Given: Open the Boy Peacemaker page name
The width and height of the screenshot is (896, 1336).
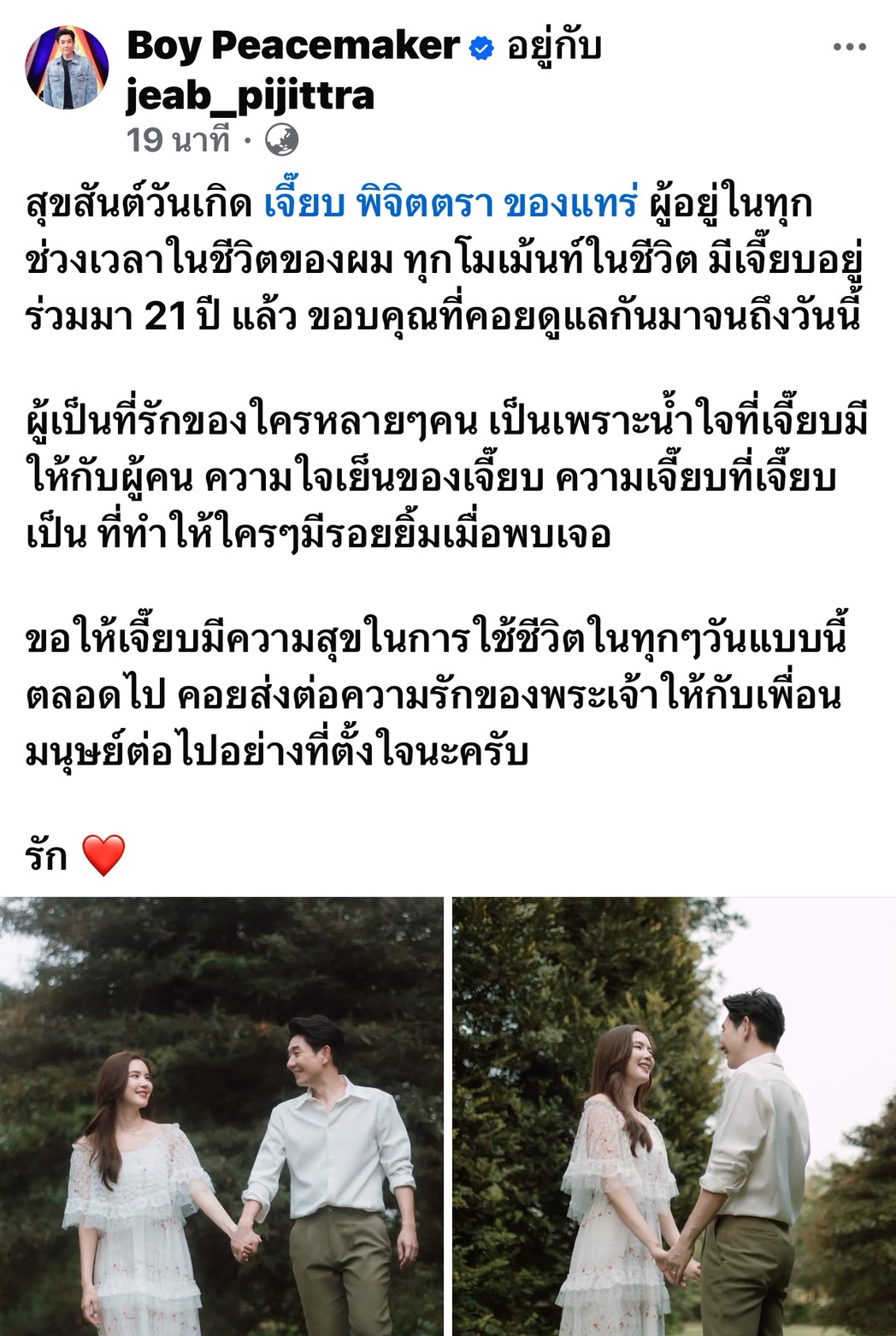Looking at the screenshot, I should 292,46.
